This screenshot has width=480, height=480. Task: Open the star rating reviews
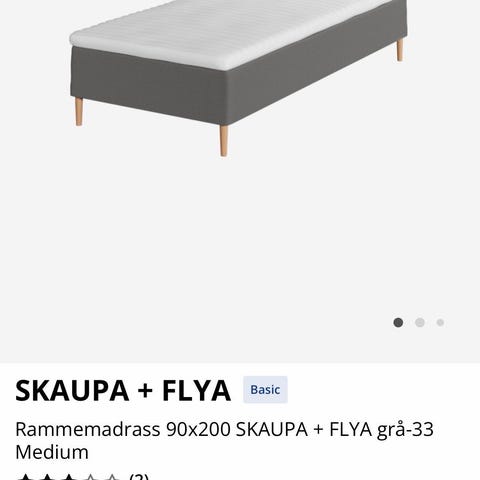(83, 477)
